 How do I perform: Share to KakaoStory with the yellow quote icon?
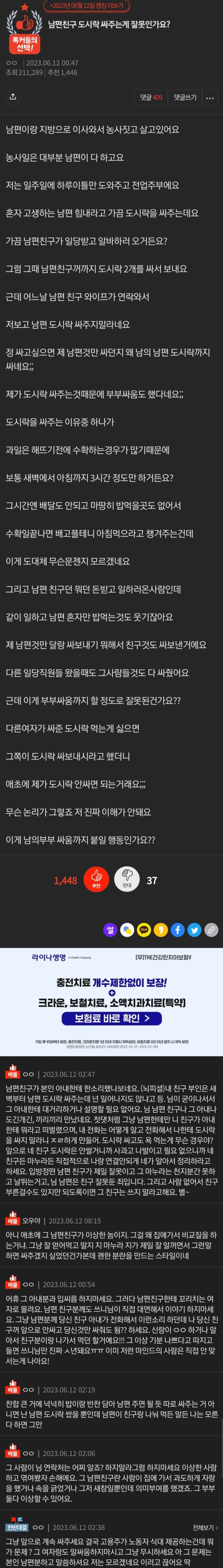coord(161,930)
